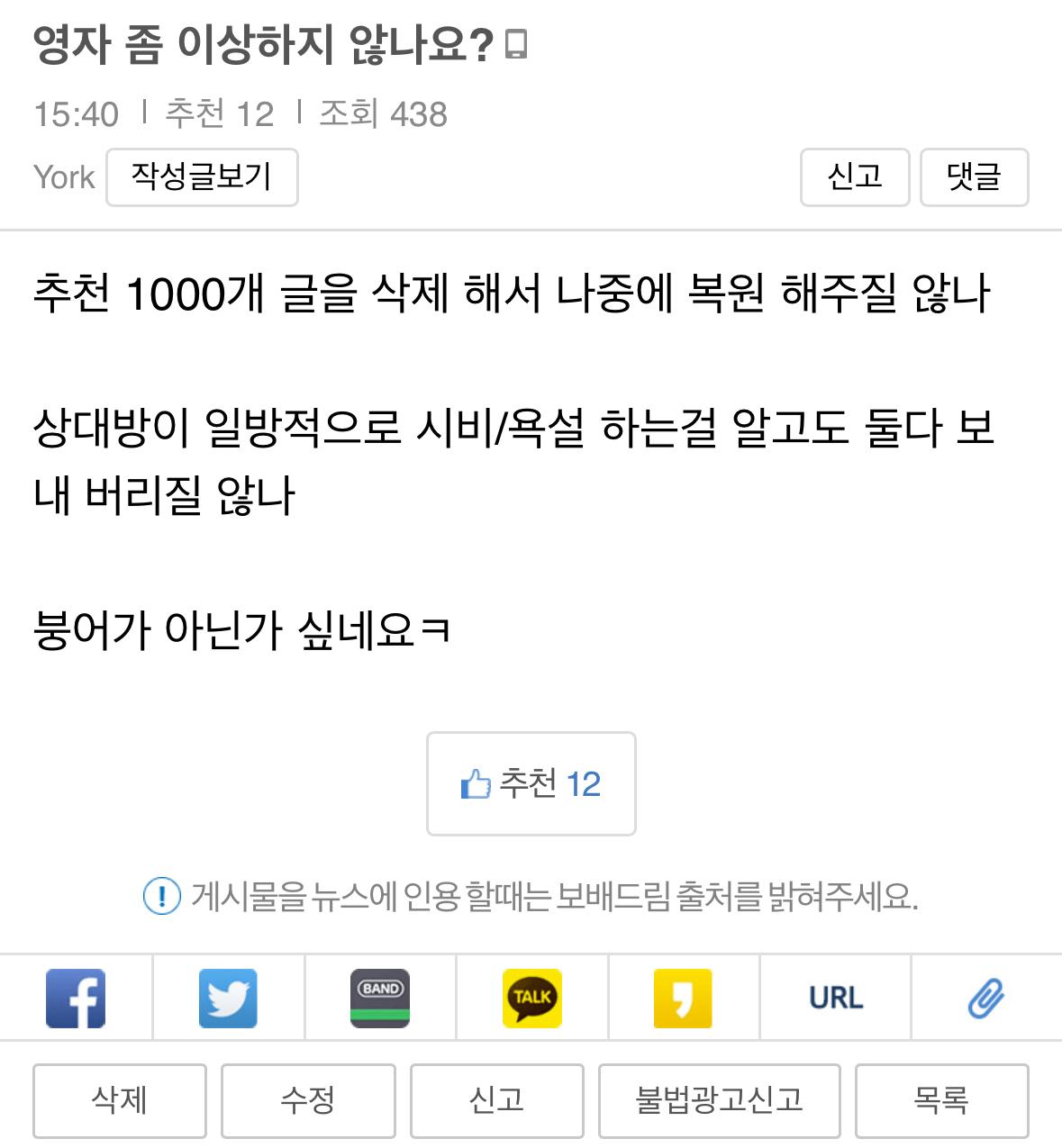Share post to BAND
Screen dimensions: 1062x1148
379,998
